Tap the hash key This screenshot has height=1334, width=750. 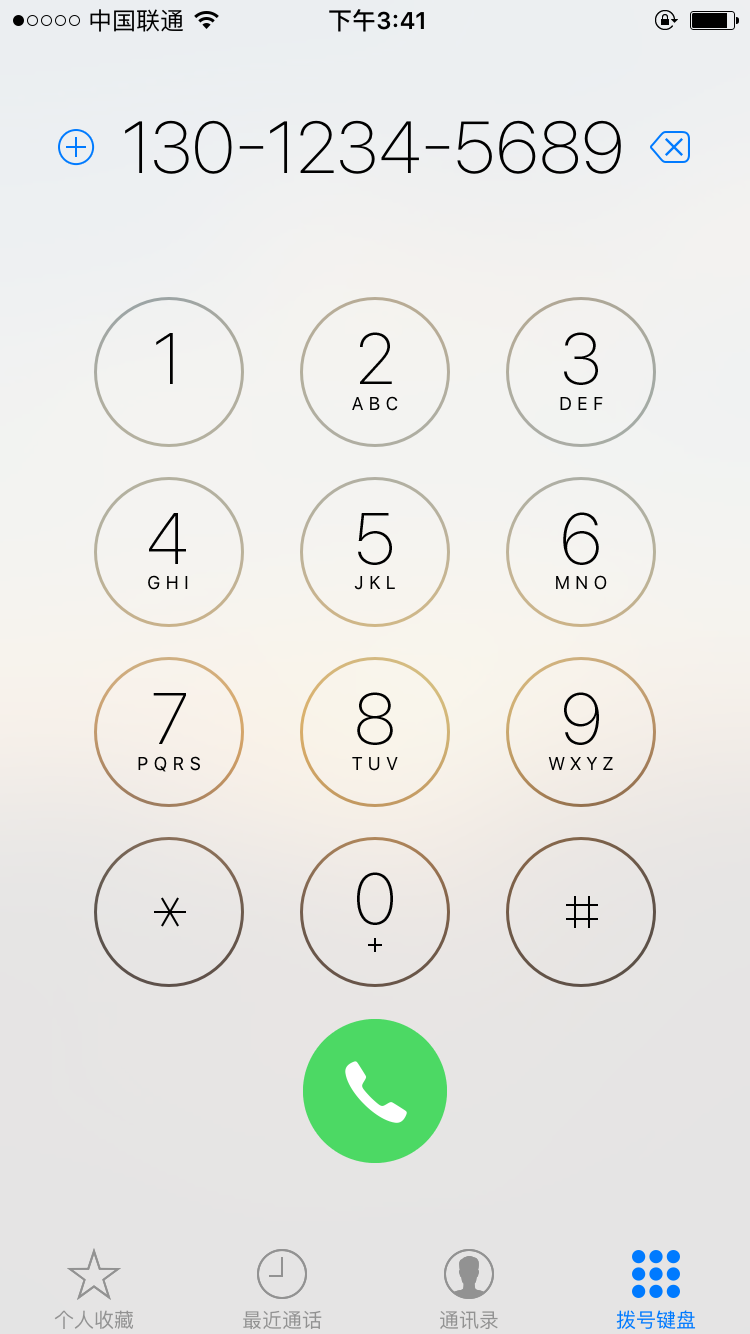click(581, 912)
